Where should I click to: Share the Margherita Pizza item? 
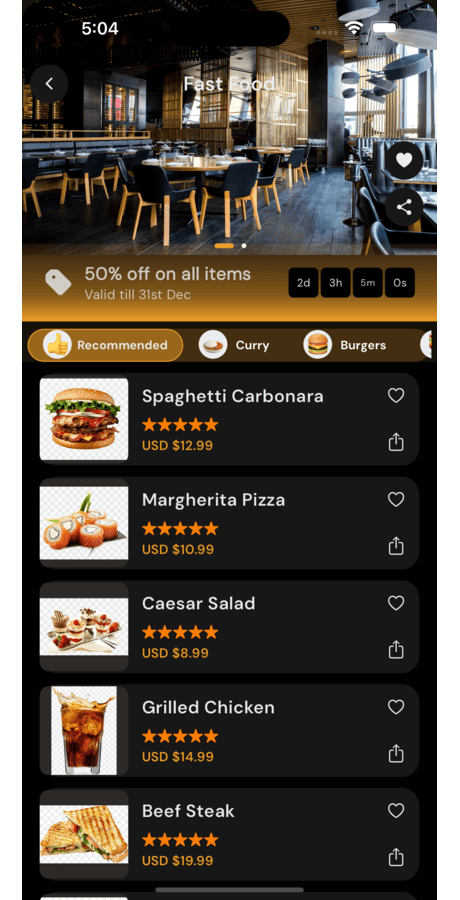click(396, 546)
